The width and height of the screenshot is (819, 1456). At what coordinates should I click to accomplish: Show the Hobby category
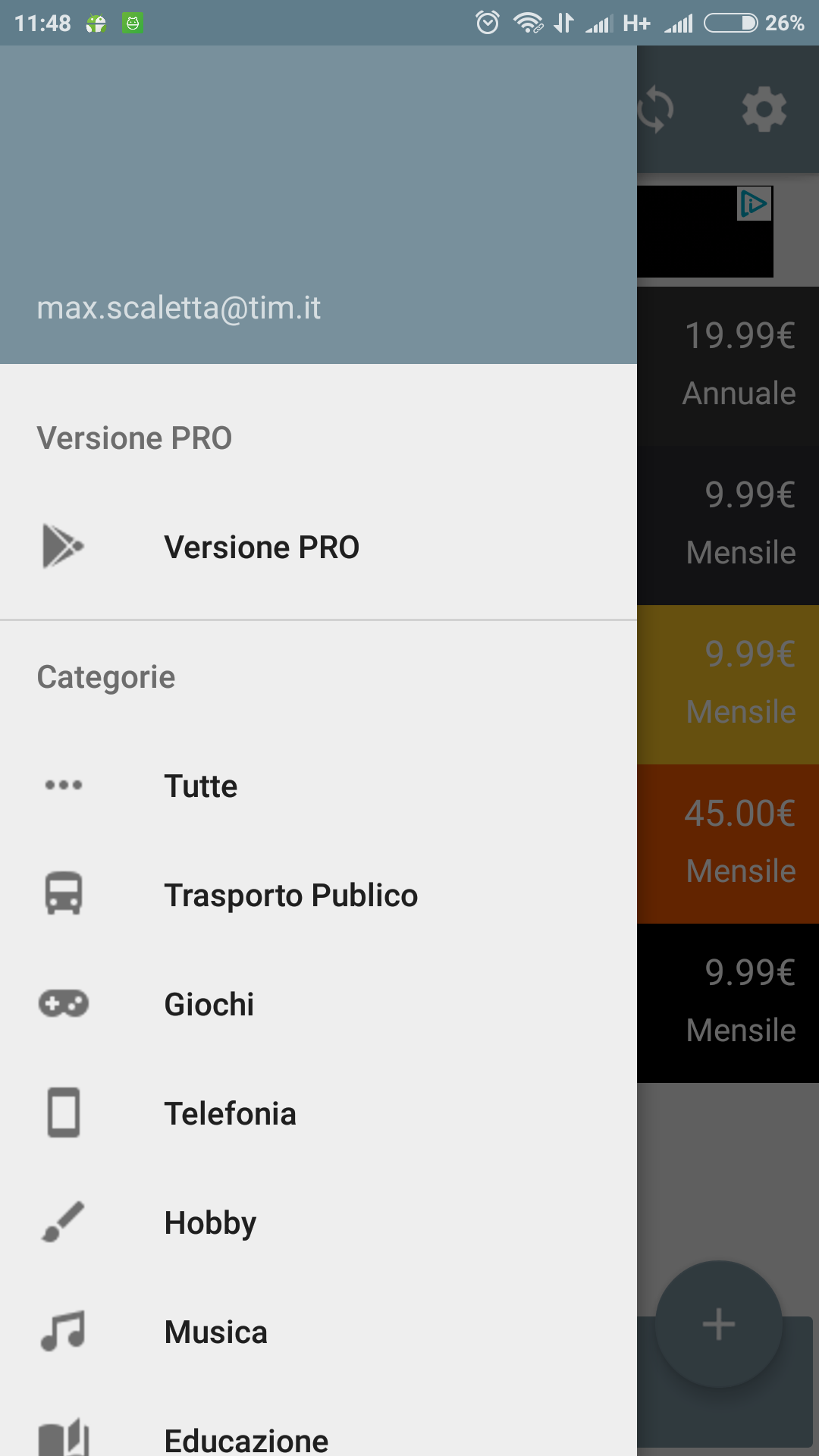click(318, 1222)
